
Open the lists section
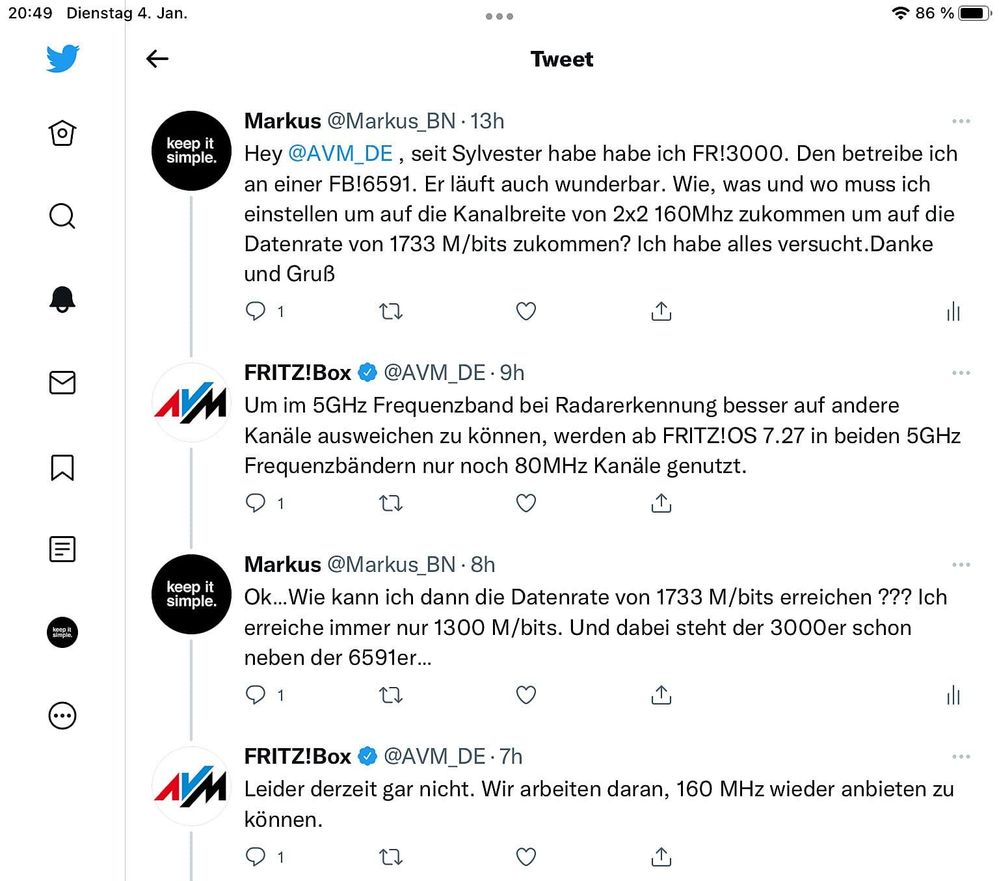pyautogui.click(x=62, y=549)
